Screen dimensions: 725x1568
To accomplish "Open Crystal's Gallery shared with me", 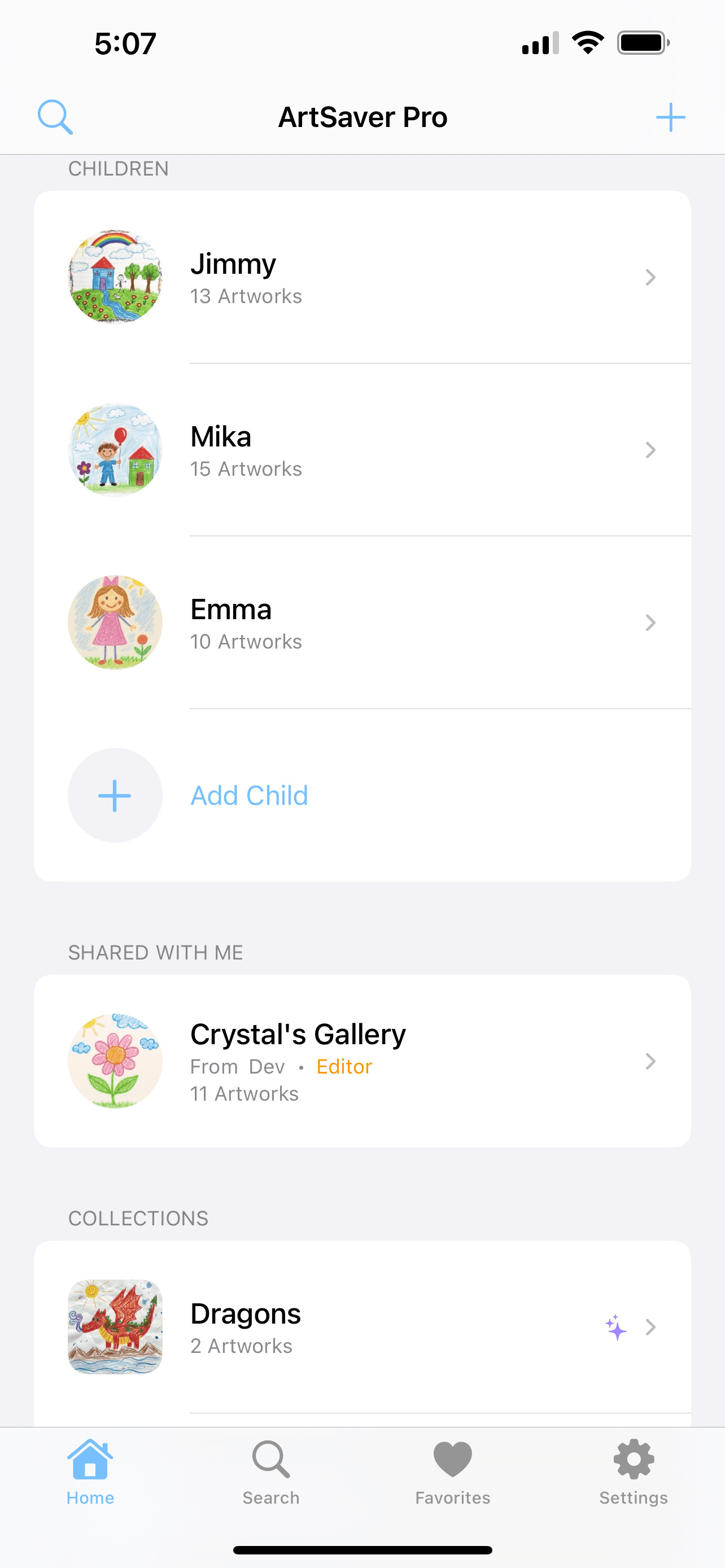I will [361, 1062].
